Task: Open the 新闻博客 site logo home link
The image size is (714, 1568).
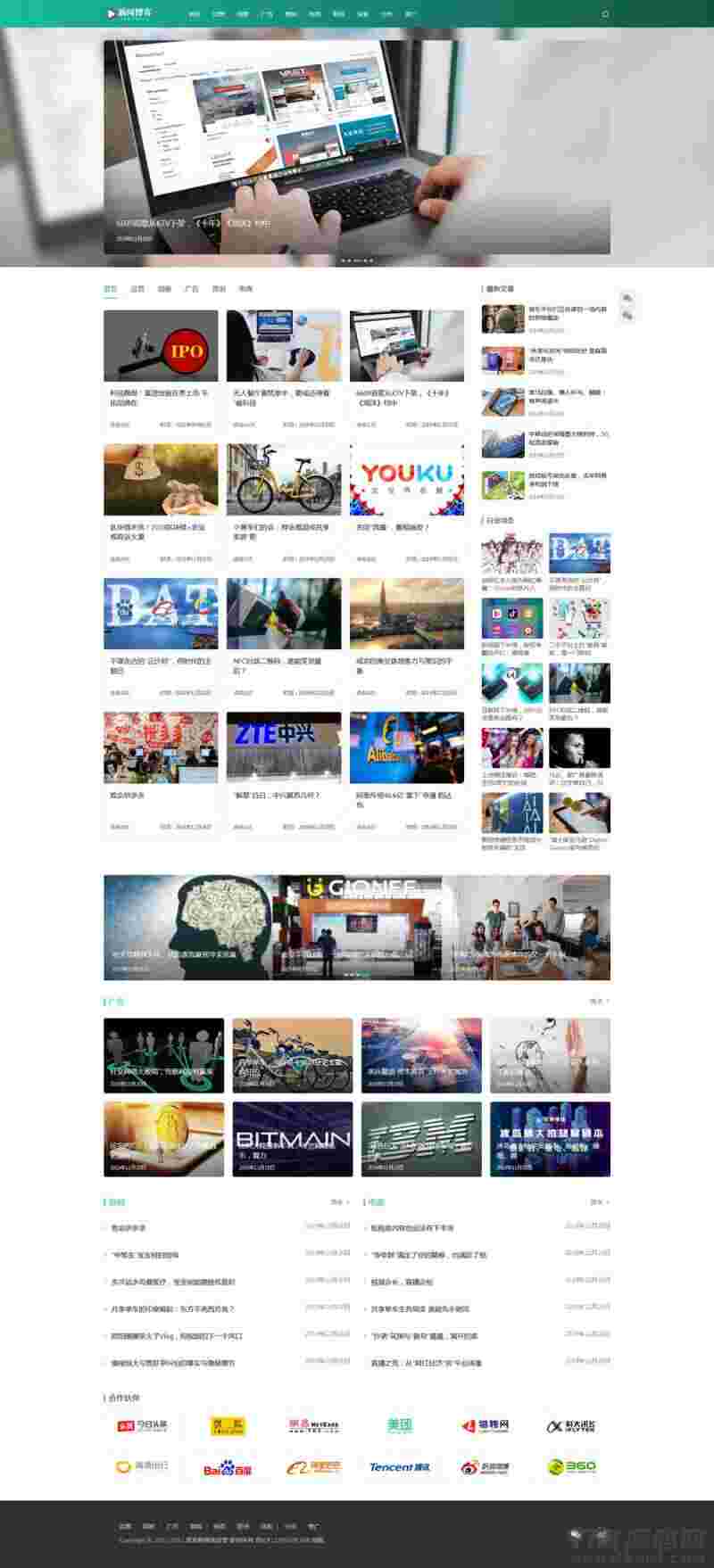Action: click(x=129, y=14)
